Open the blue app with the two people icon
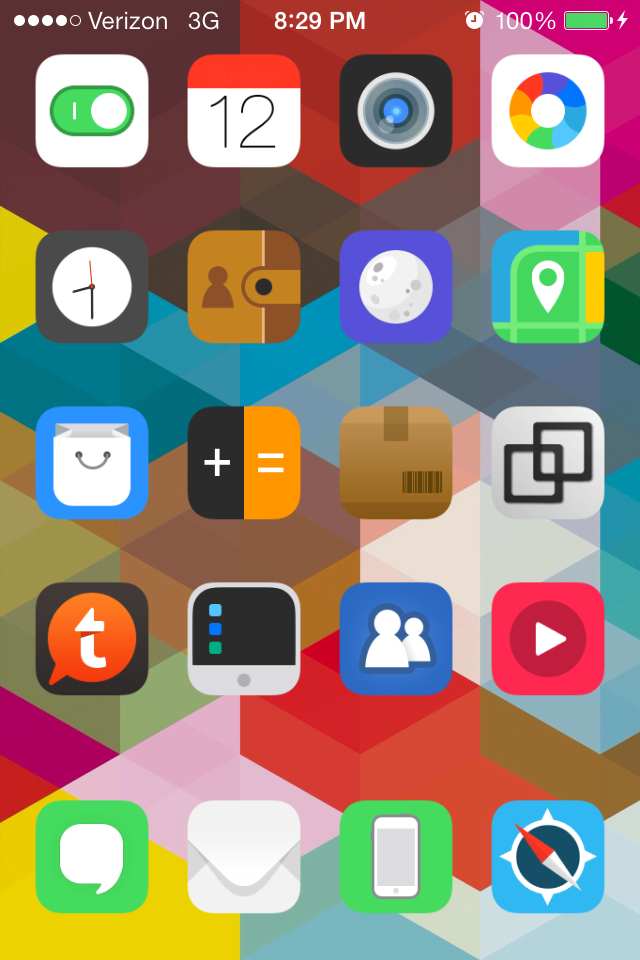This screenshot has height=960, width=640. pos(396,639)
